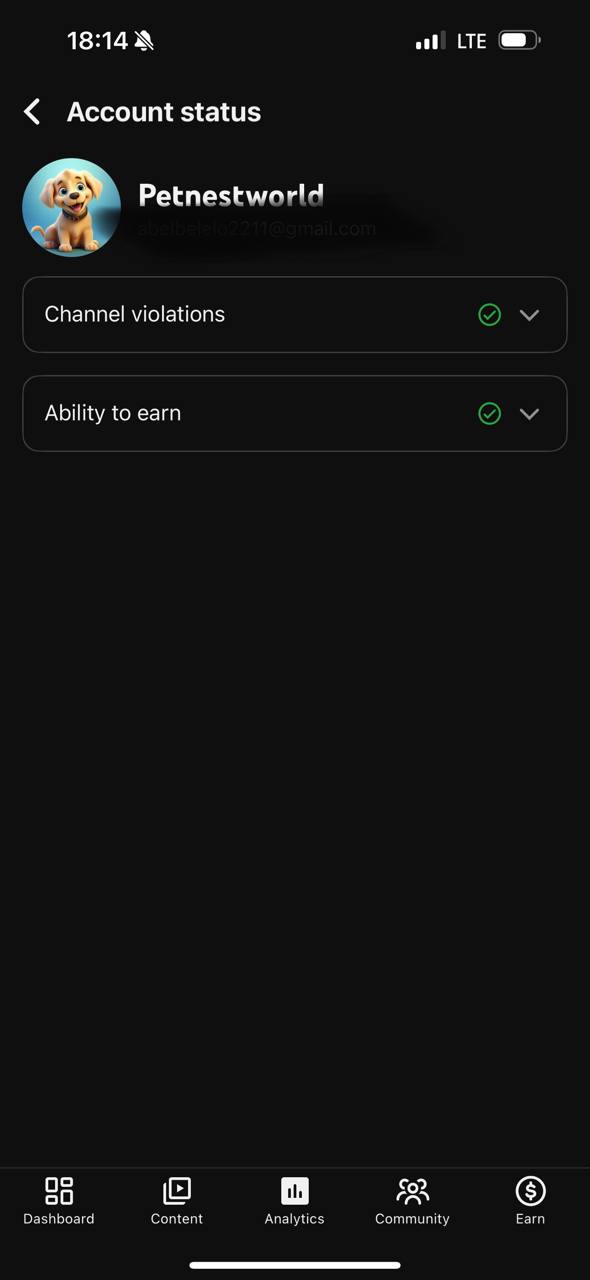Go to the Earn tab
Image resolution: width=590 pixels, height=1280 pixels.
click(530, 1201)
